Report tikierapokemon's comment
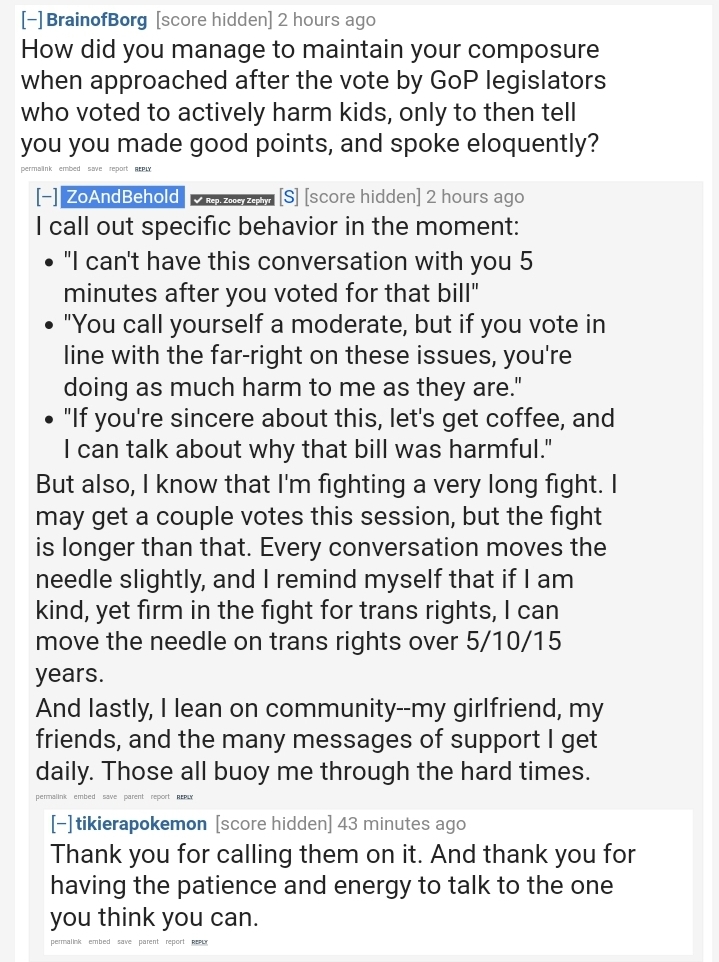The width and height of the screenshot is (719, 962). coord(175,942)
